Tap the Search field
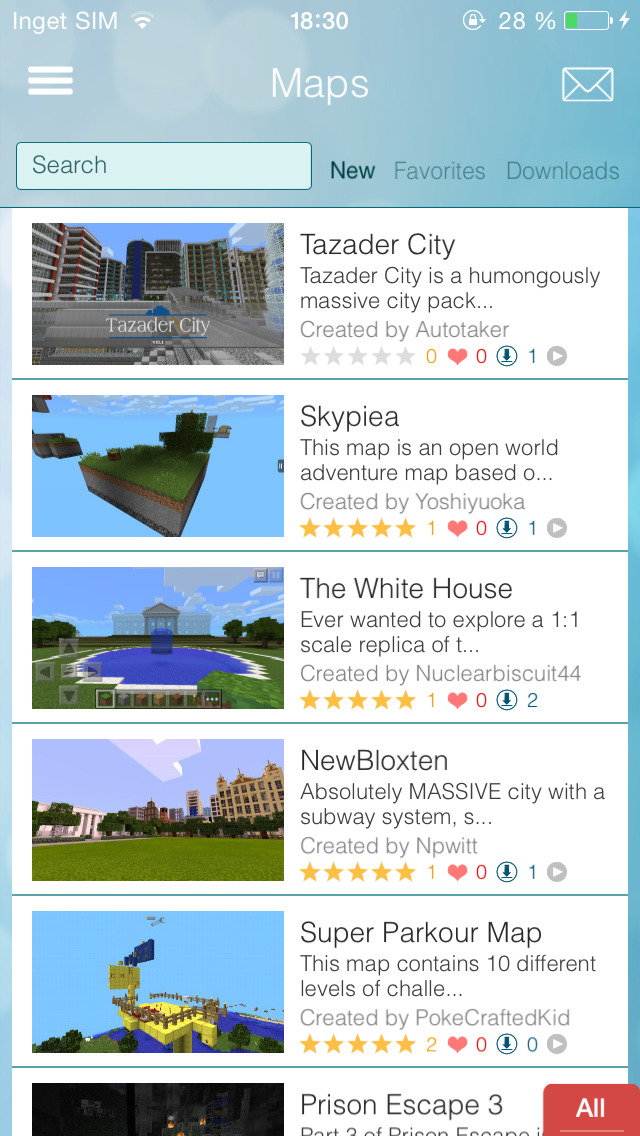640x1136 pixels. (x=164, y=166)
